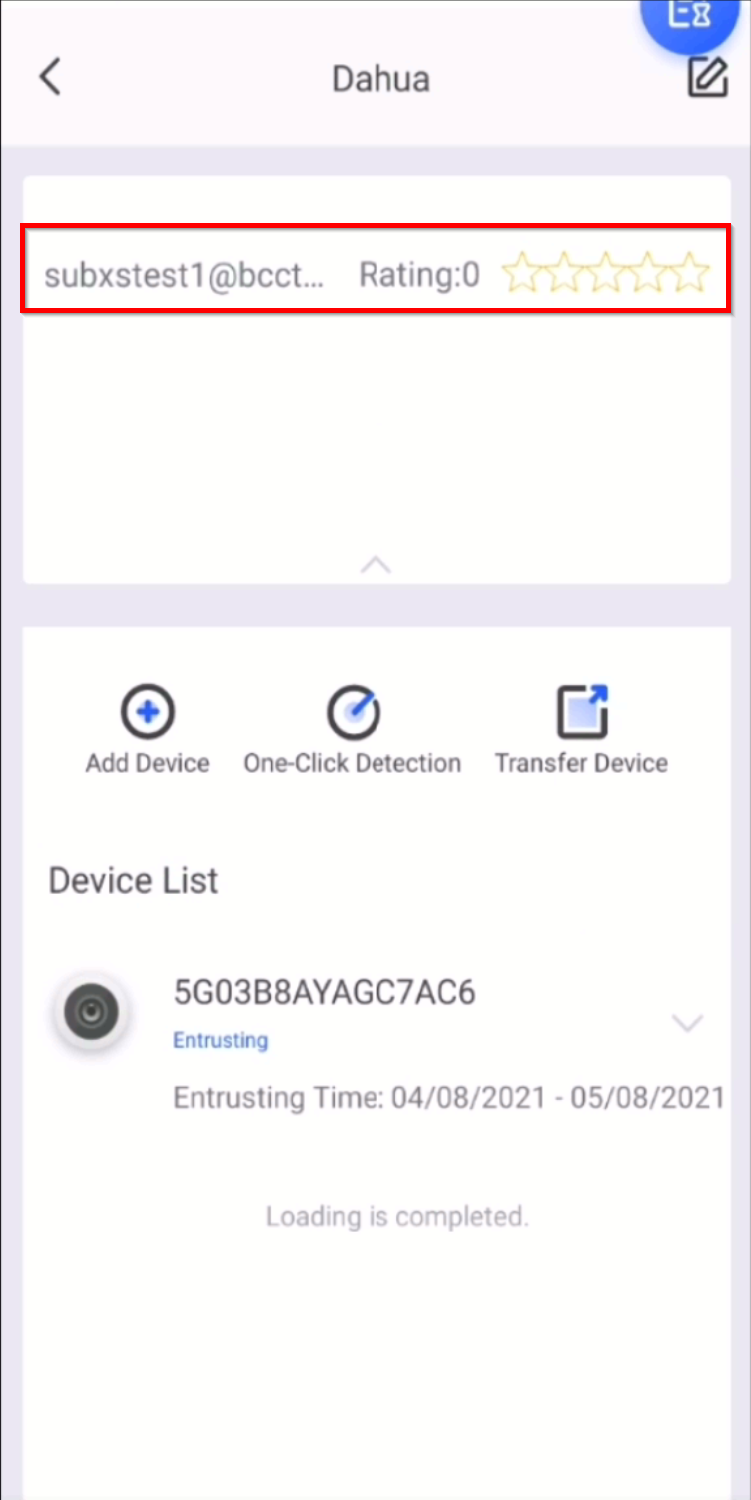Start One-Click Detection

(352, 730)
